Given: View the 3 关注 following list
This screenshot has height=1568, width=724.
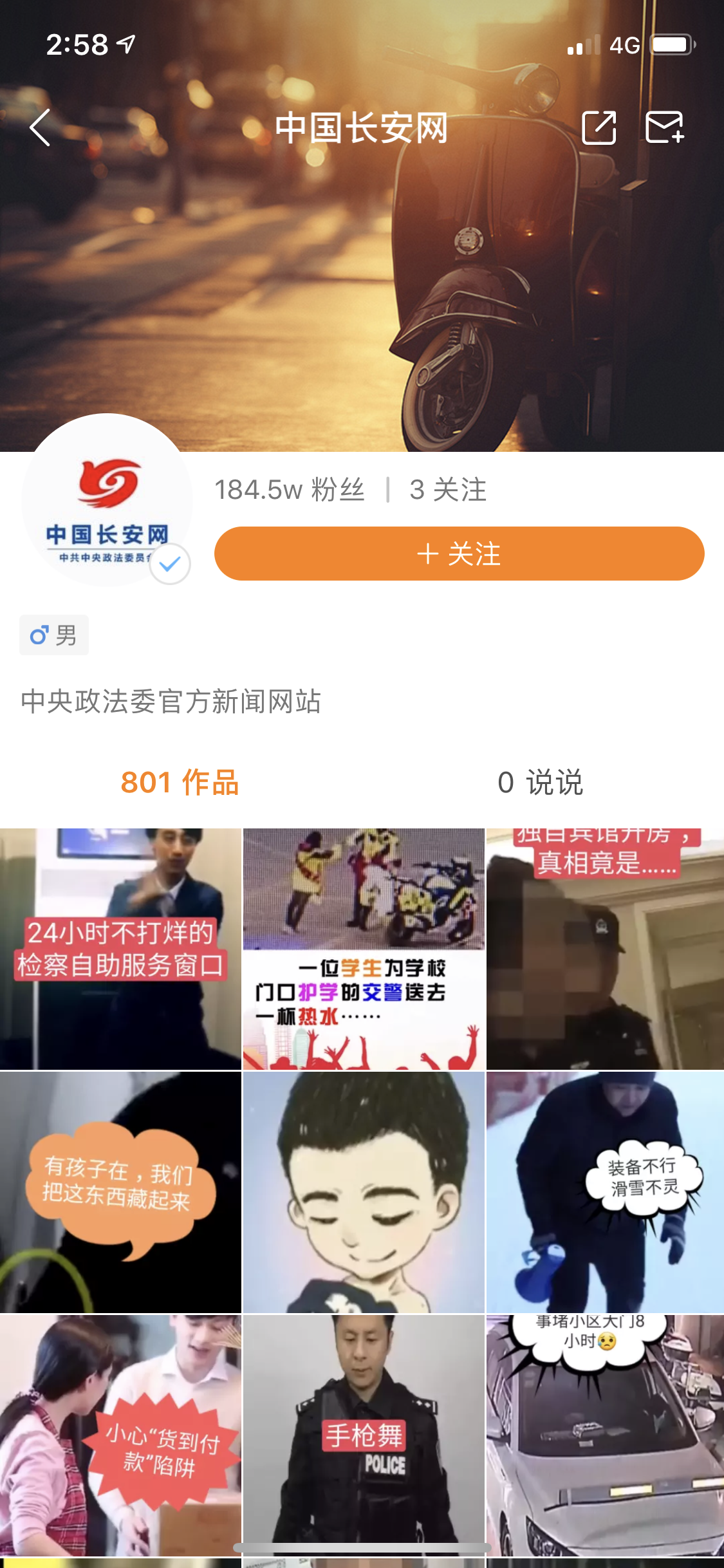Looking at the screenshot, I should coord(448,490).
